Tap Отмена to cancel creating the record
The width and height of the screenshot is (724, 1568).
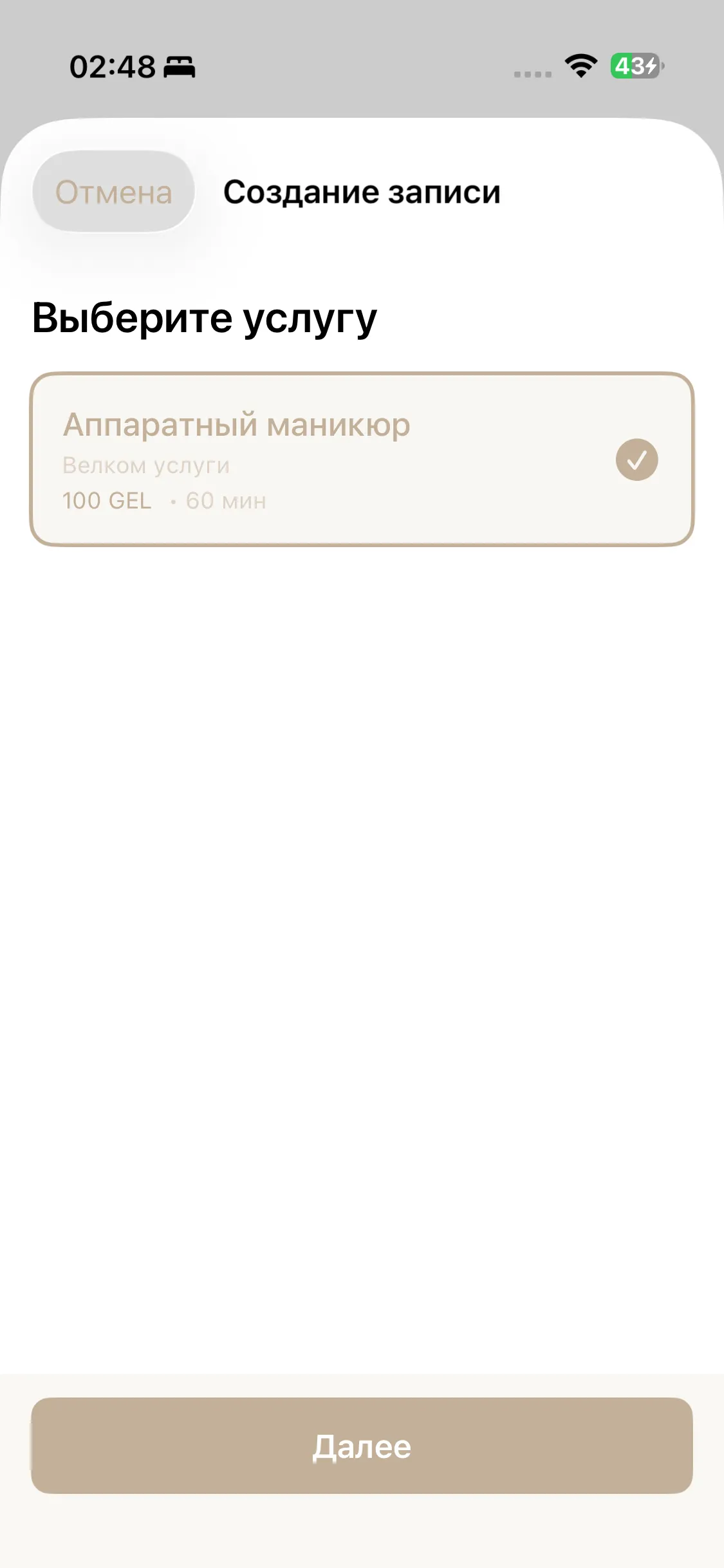pos(114,192)
